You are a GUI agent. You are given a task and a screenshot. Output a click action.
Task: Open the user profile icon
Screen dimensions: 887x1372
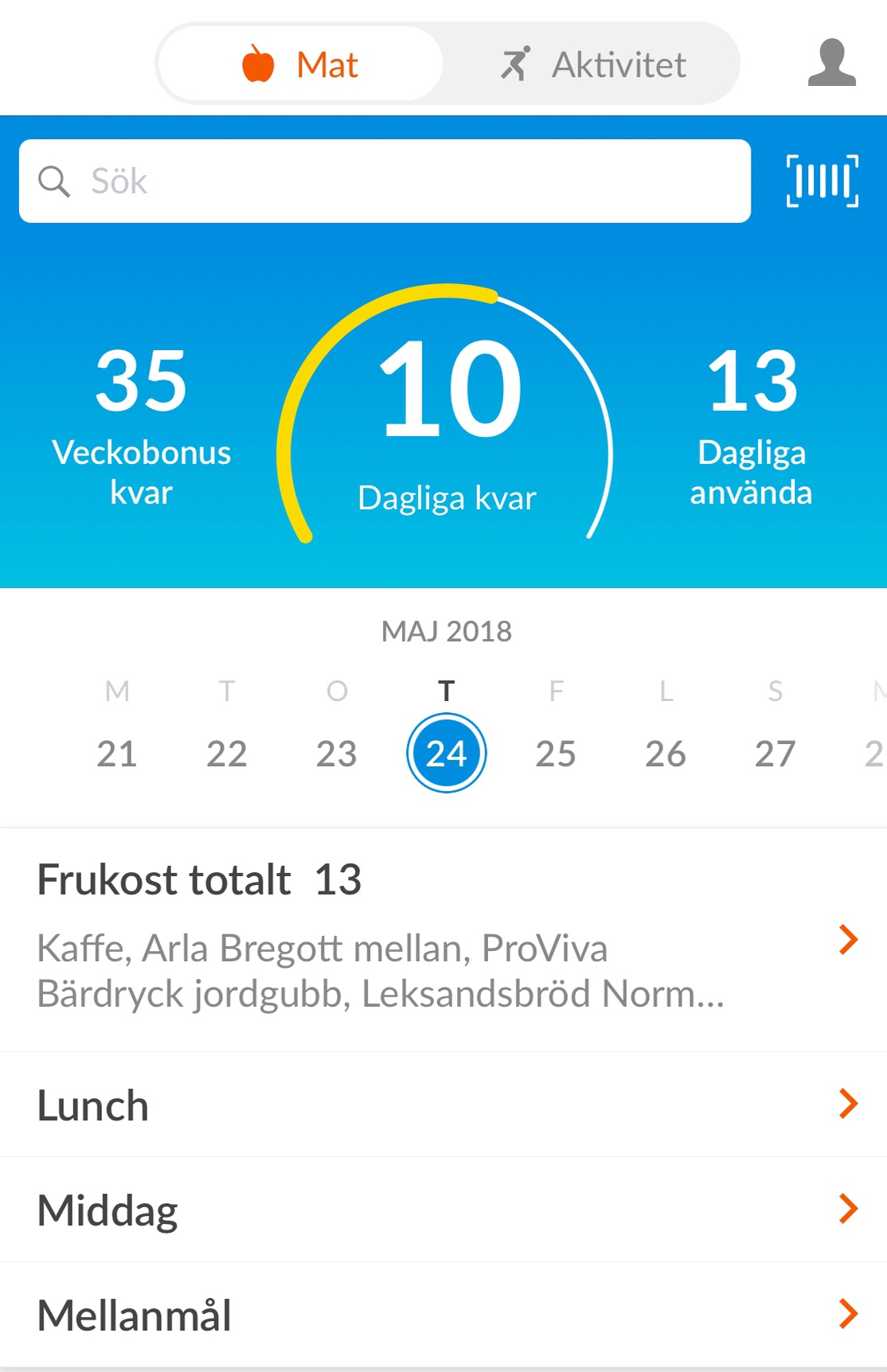831,63
